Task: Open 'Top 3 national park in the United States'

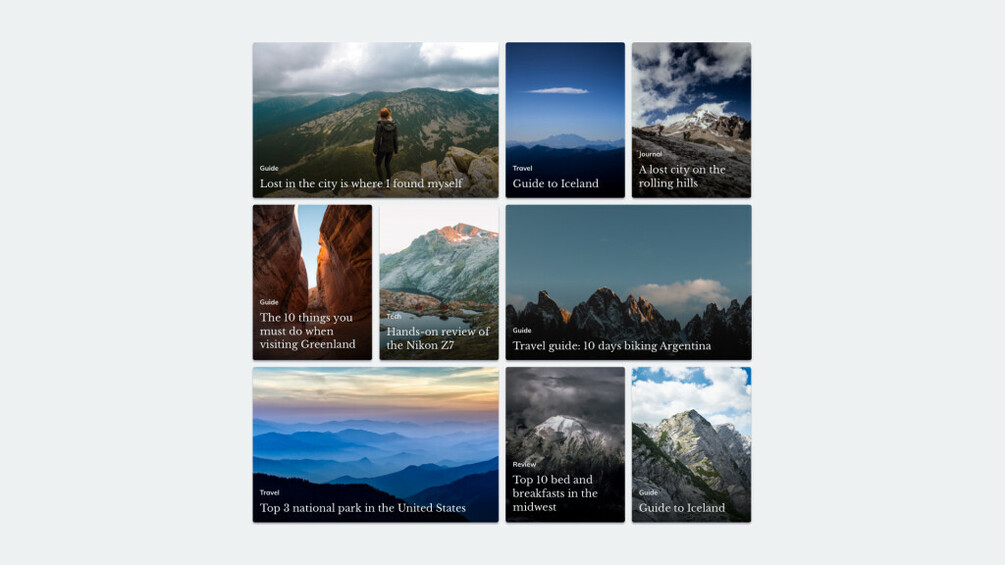Action: point(375,444)
